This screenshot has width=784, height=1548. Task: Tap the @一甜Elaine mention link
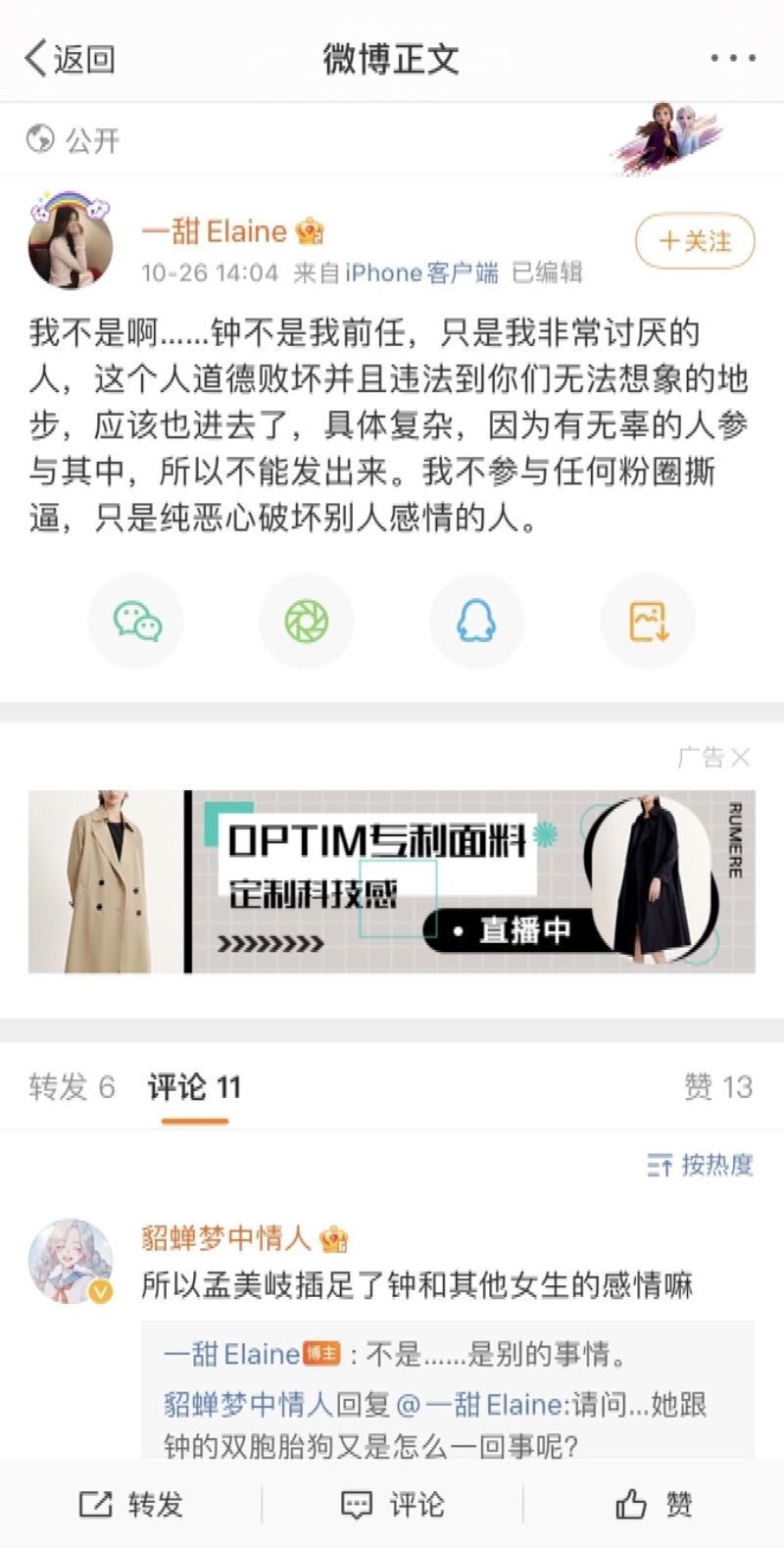tap(480, 1405)
